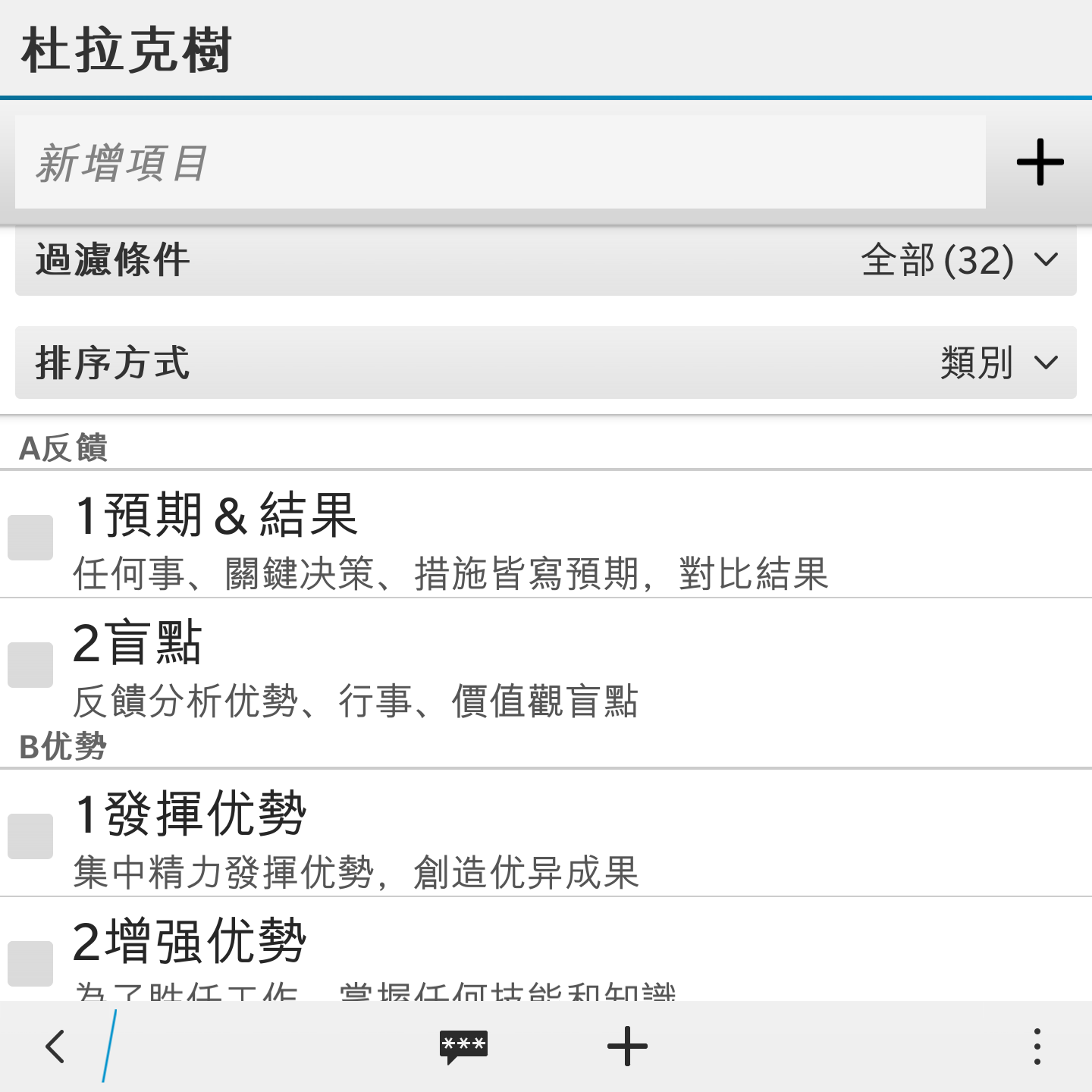Tap the 新增項目 input field

pos(500,162)
